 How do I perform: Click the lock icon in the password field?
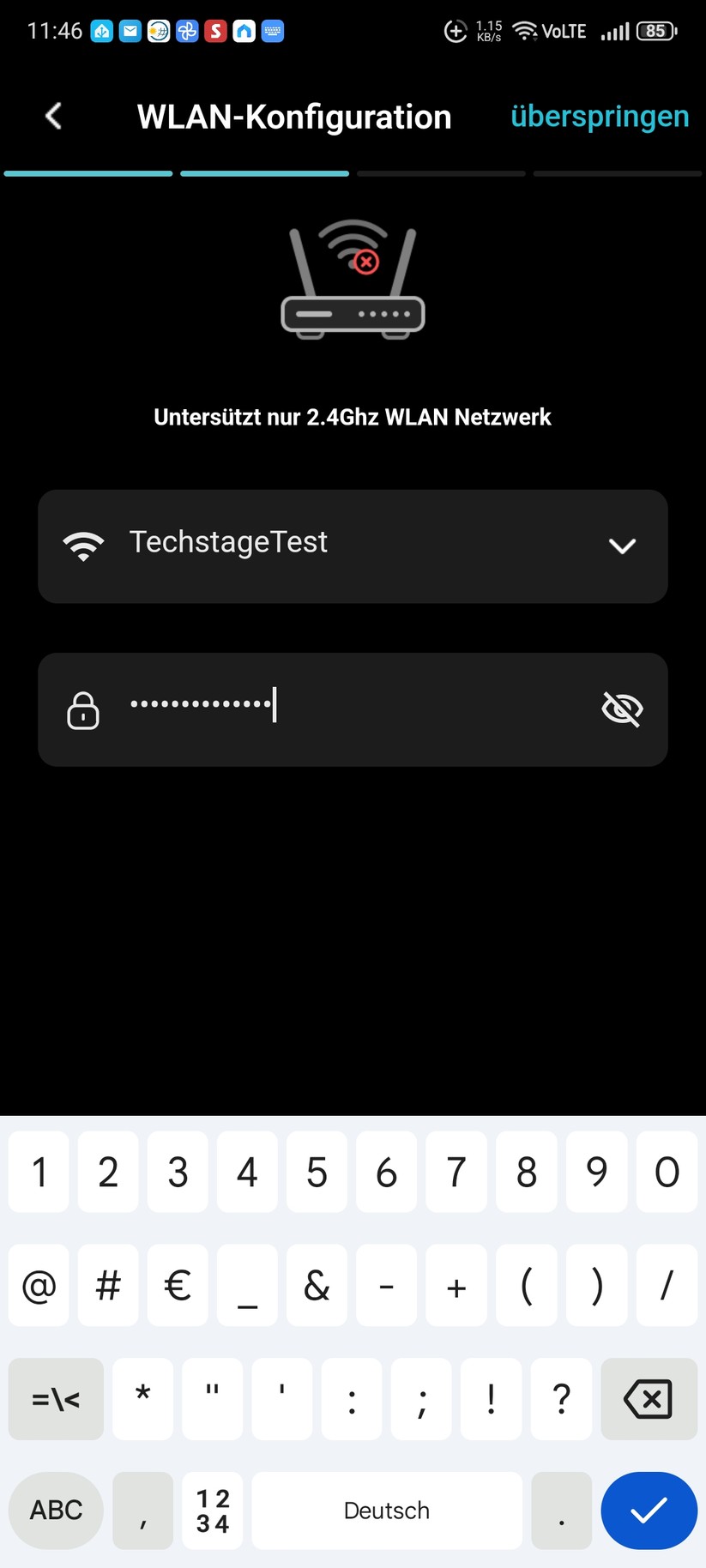click(82, 709)
